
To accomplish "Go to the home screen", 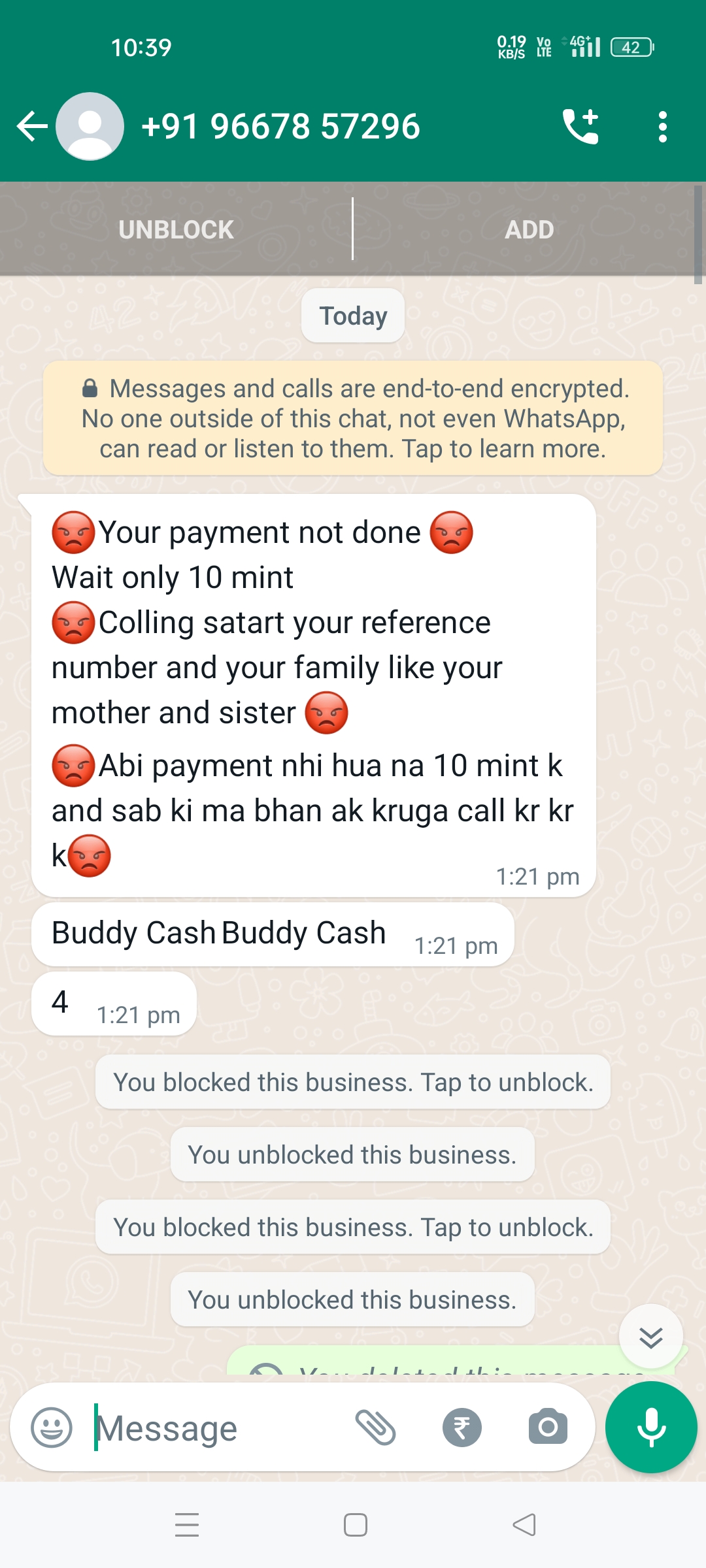I will [x=355, y=1525].
